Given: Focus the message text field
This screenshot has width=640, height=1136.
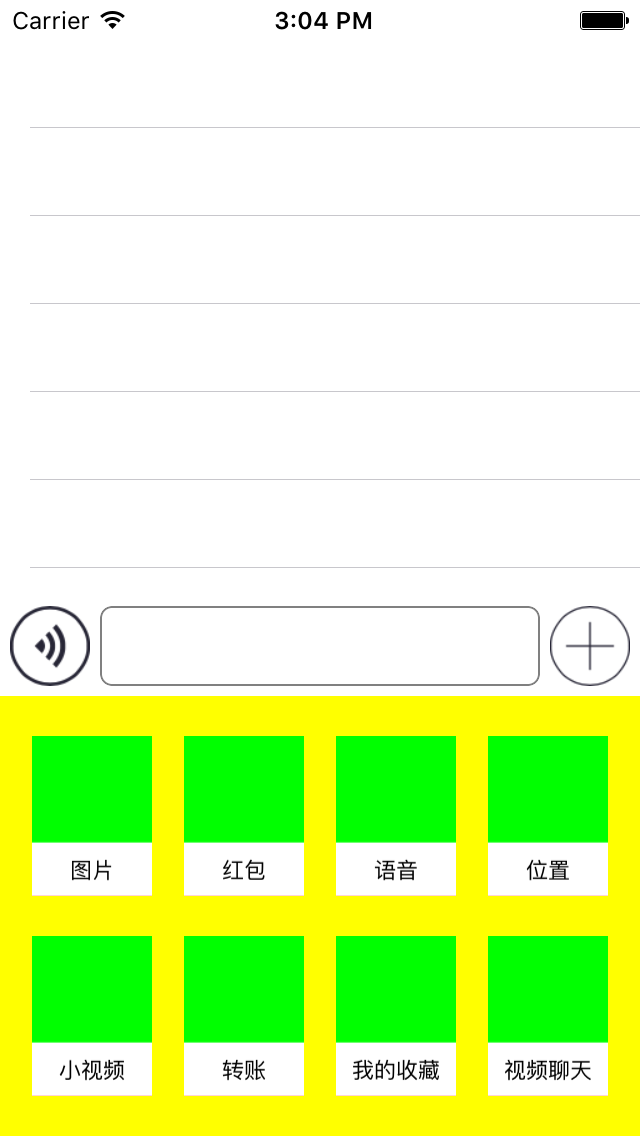Looking at the screenshot, I should tap(320, 646).
